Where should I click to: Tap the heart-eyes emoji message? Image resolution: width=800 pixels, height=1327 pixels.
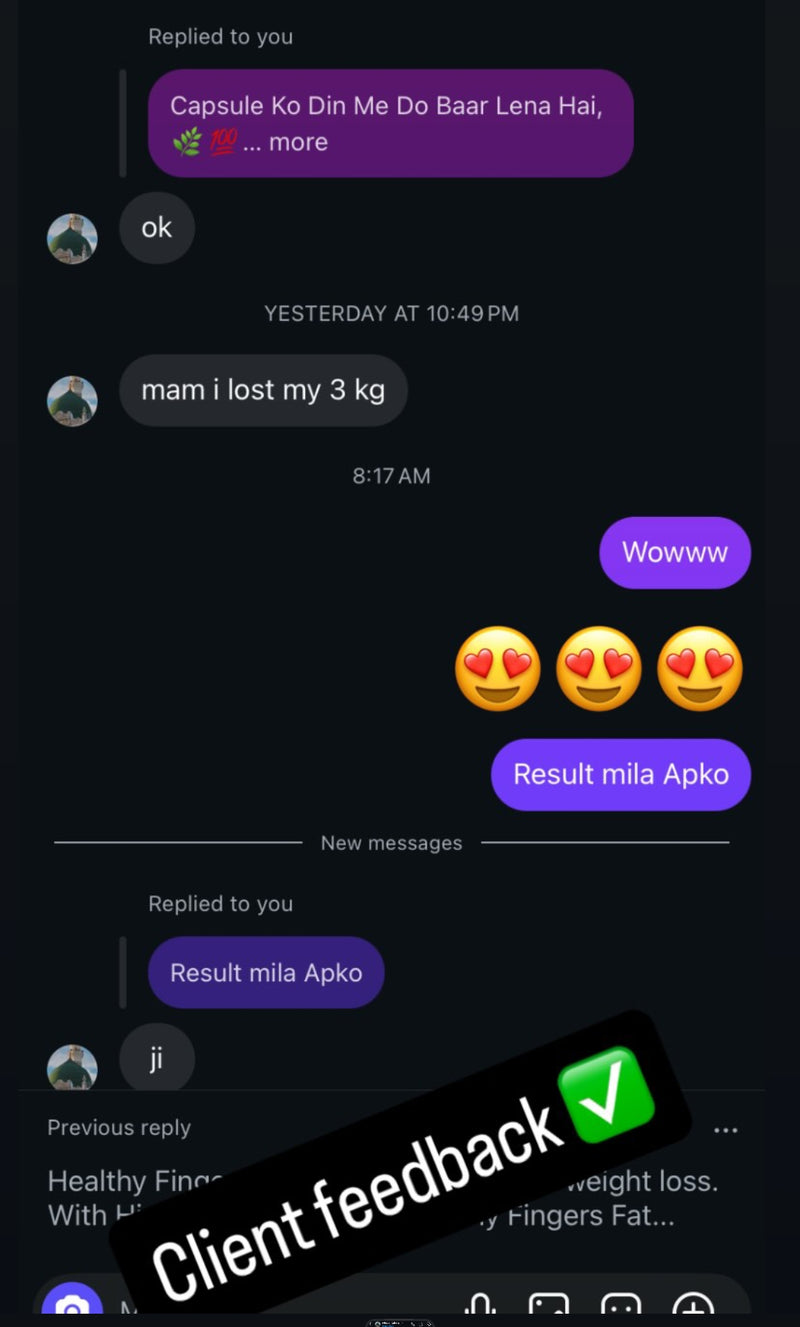598,668
